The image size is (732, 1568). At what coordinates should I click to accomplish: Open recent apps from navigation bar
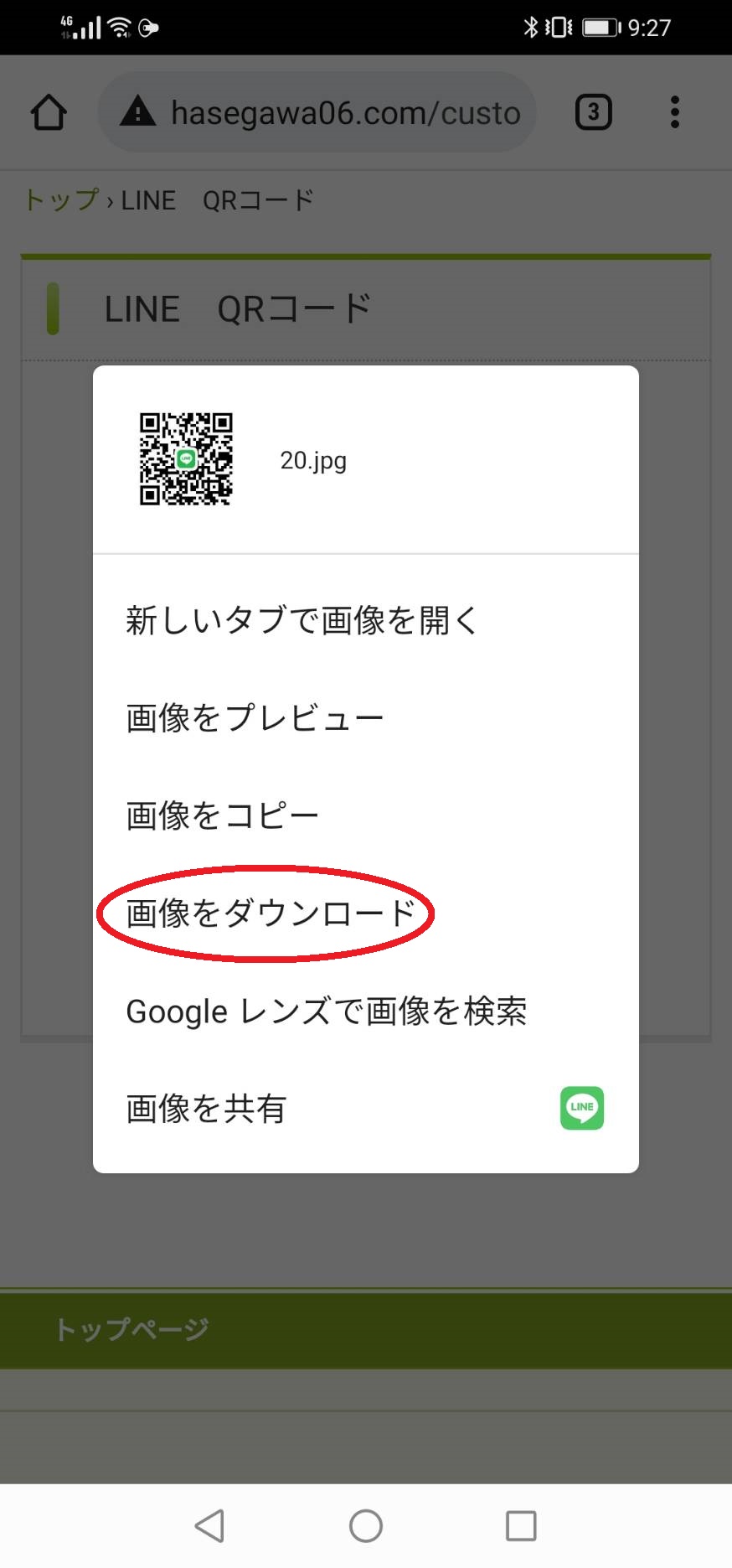tap(521, 1525)
